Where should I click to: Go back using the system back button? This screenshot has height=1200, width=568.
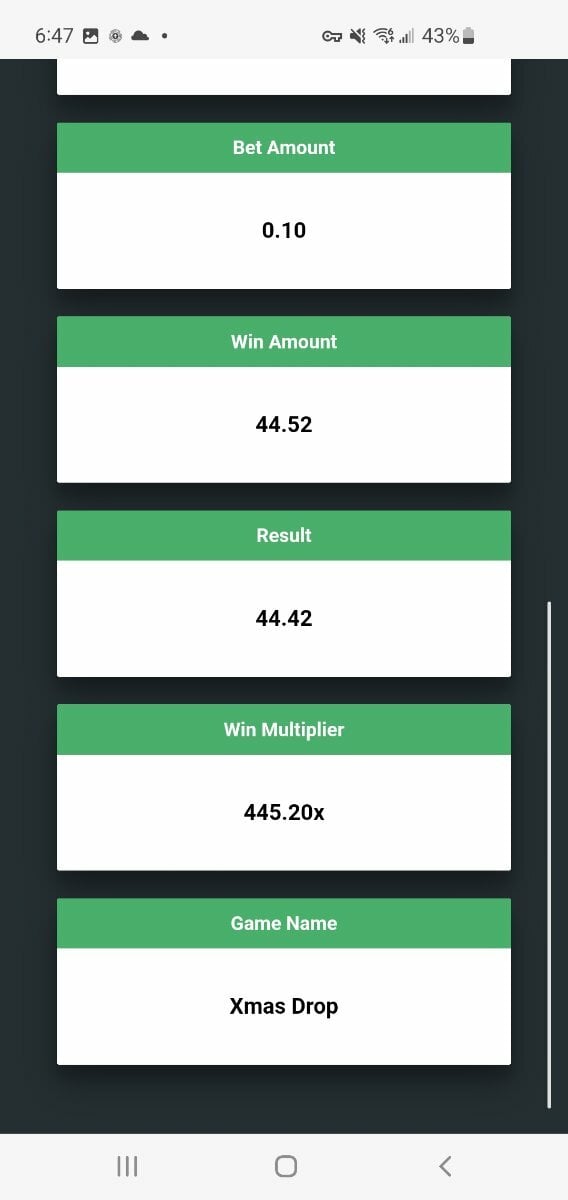[x=445, y=1165]
